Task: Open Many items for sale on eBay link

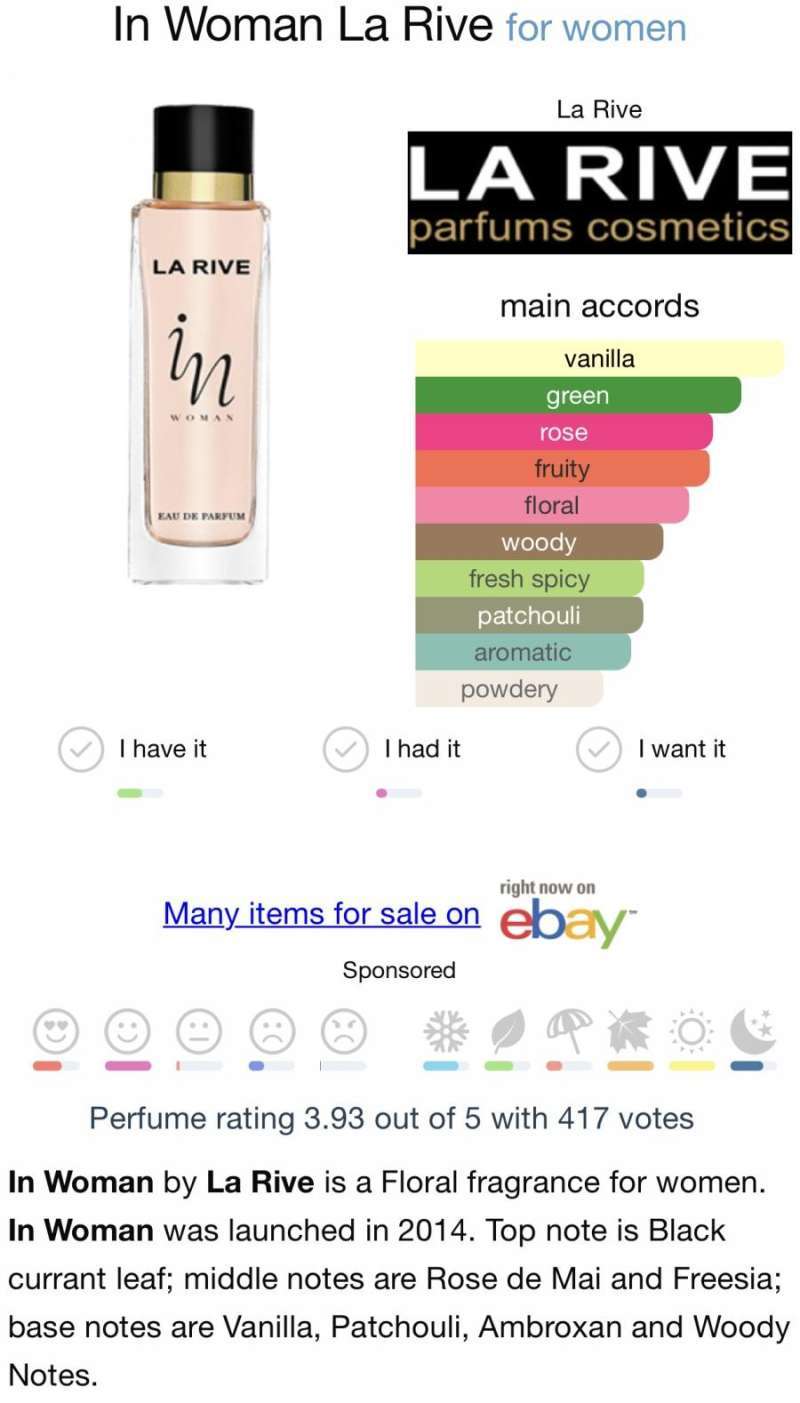Action: [x=321, y=913]
